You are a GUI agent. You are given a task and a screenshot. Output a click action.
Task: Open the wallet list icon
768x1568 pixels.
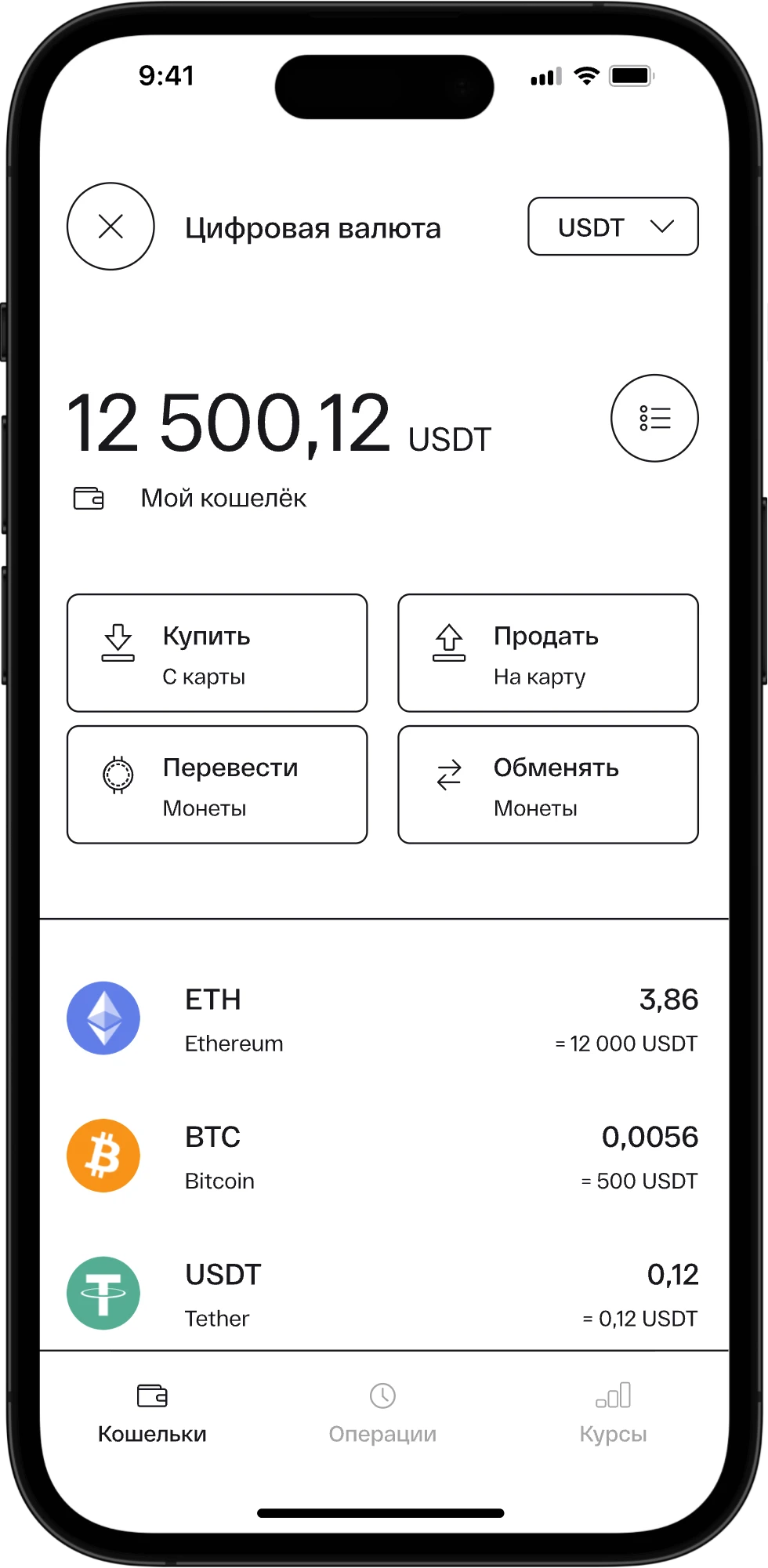click(654, 418)
